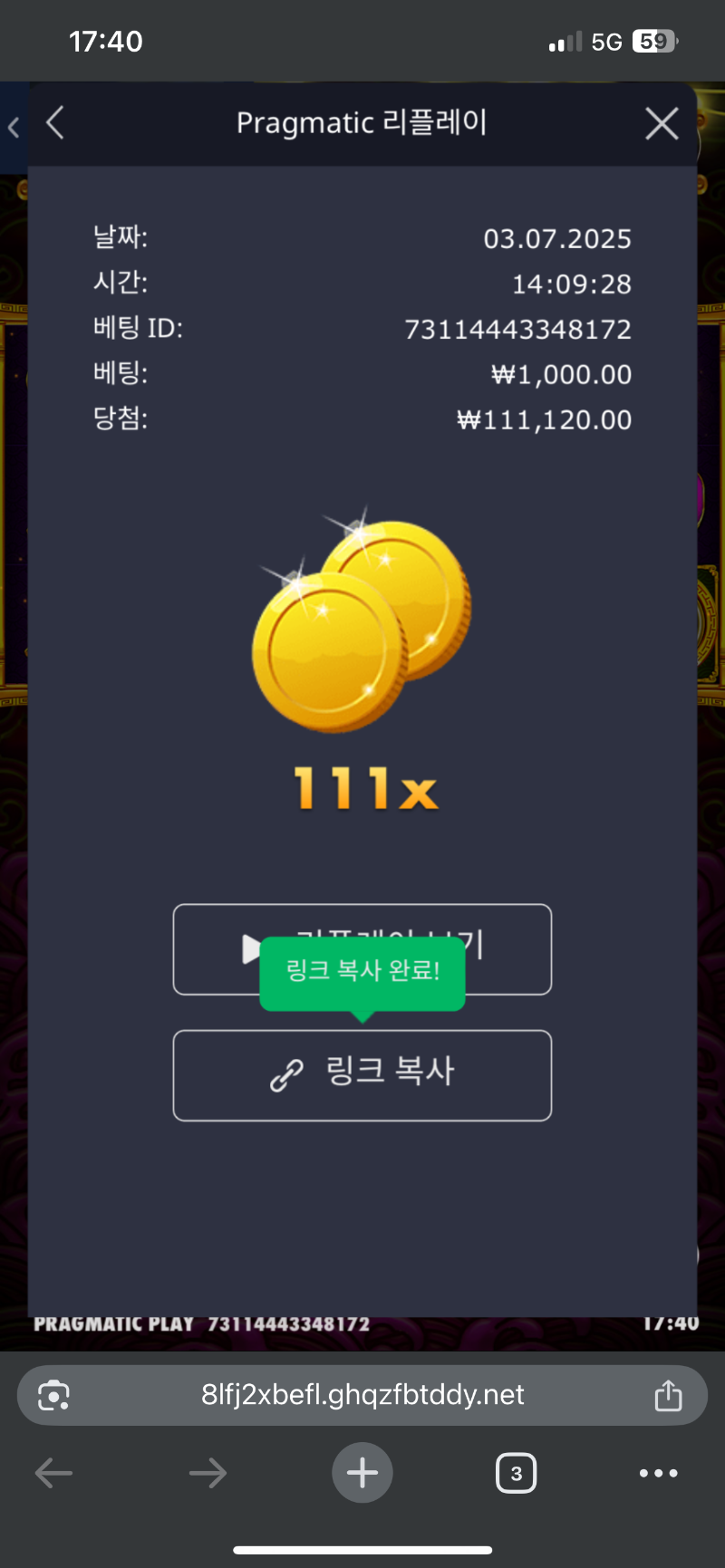
Task: Open the browser more options menu
Action: coord(658,1473)
